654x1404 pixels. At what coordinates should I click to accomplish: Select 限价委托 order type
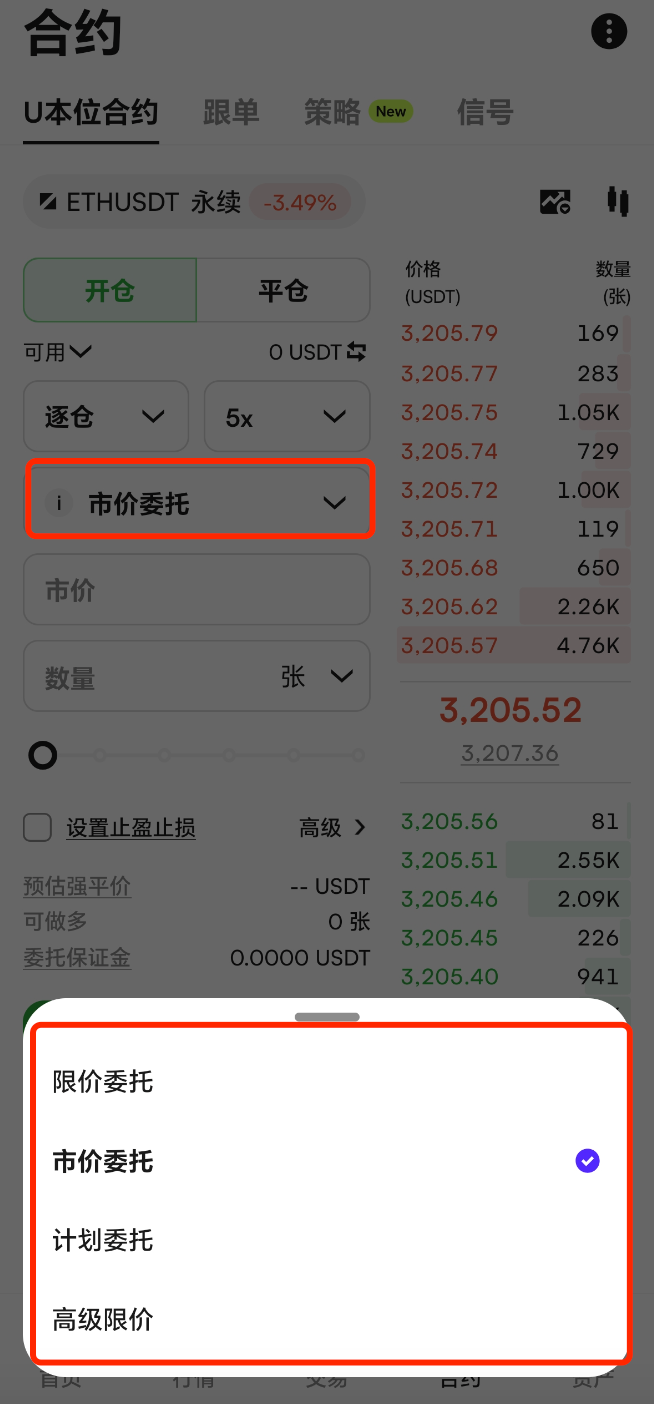pos(103,1081)
